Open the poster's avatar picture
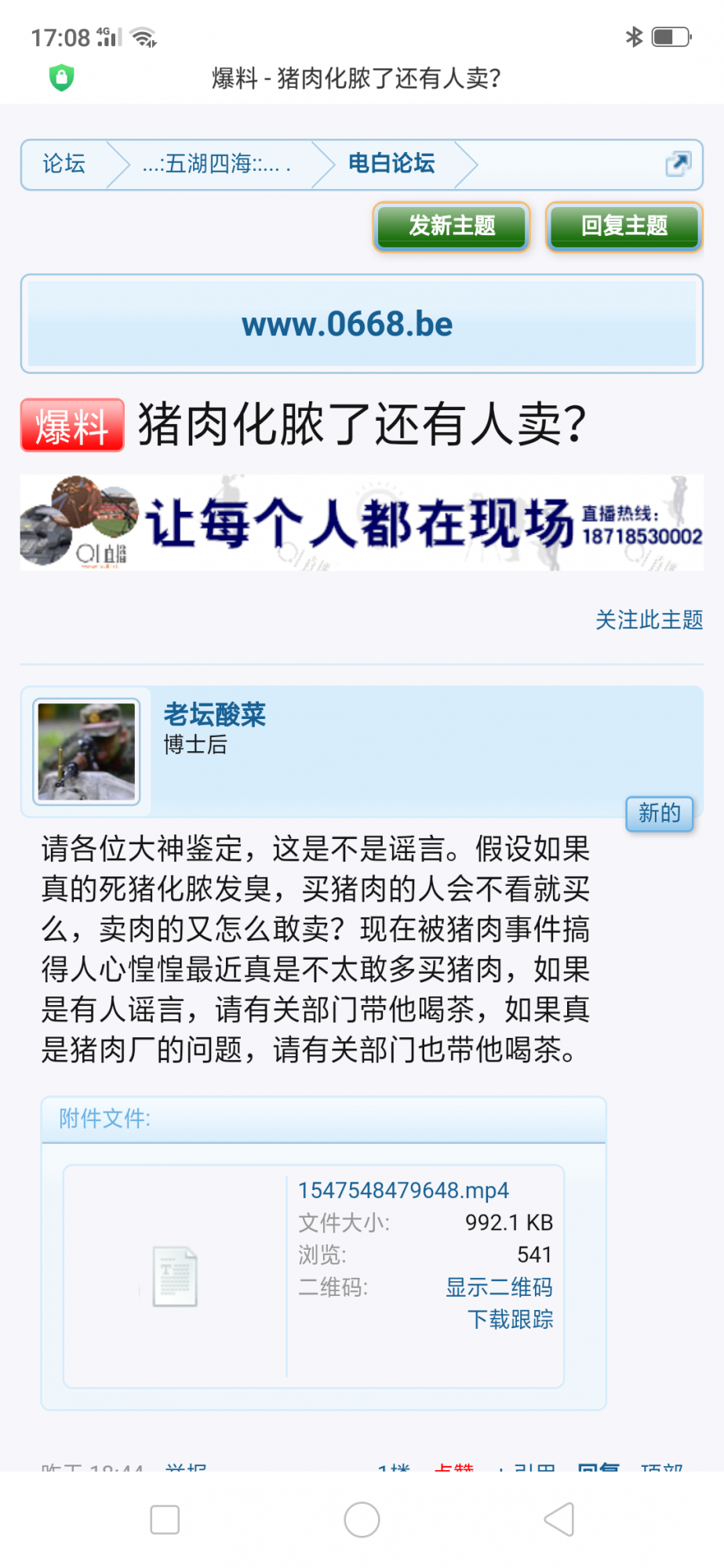 86,752
